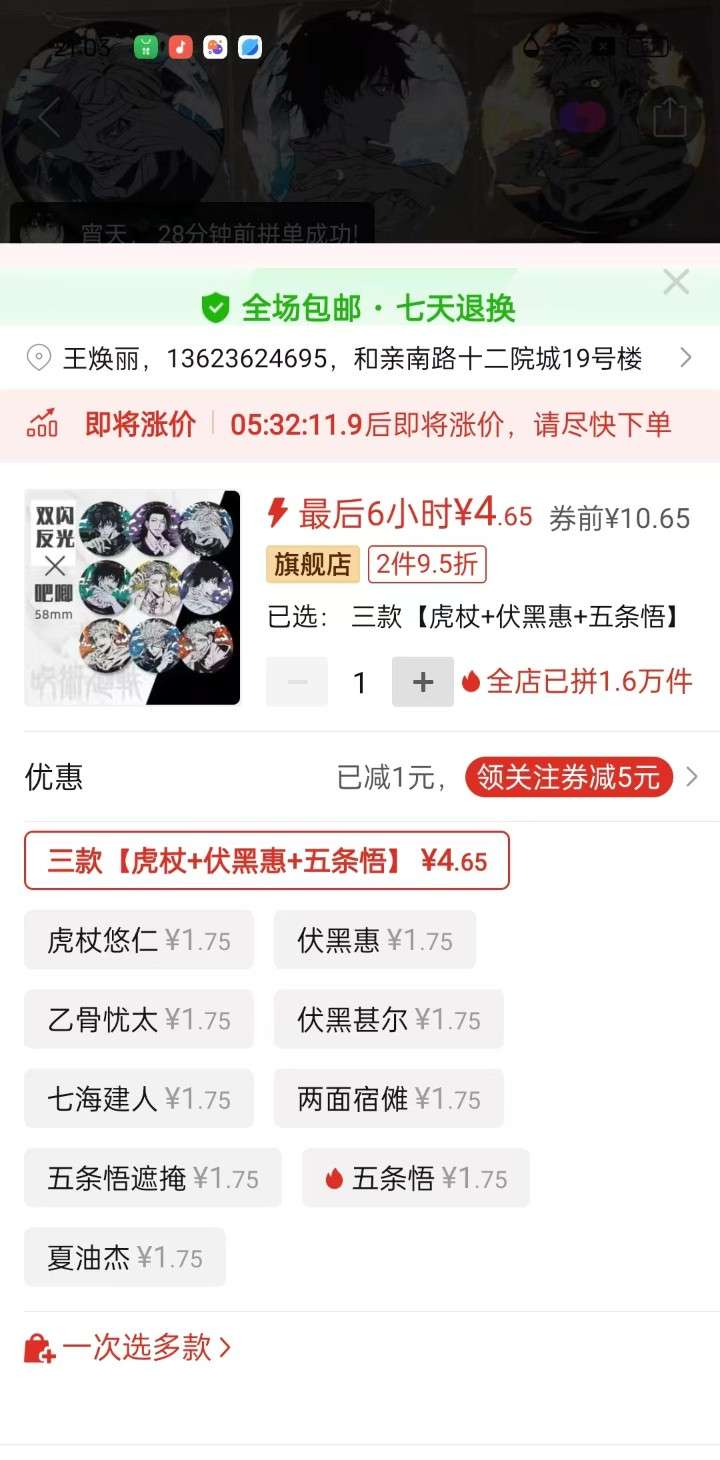The height and width of the screenshot is (1460, 720).
Task: Choose the hot 五条悟 variant
Action: pyautogui.click(x=416, y=1178)
